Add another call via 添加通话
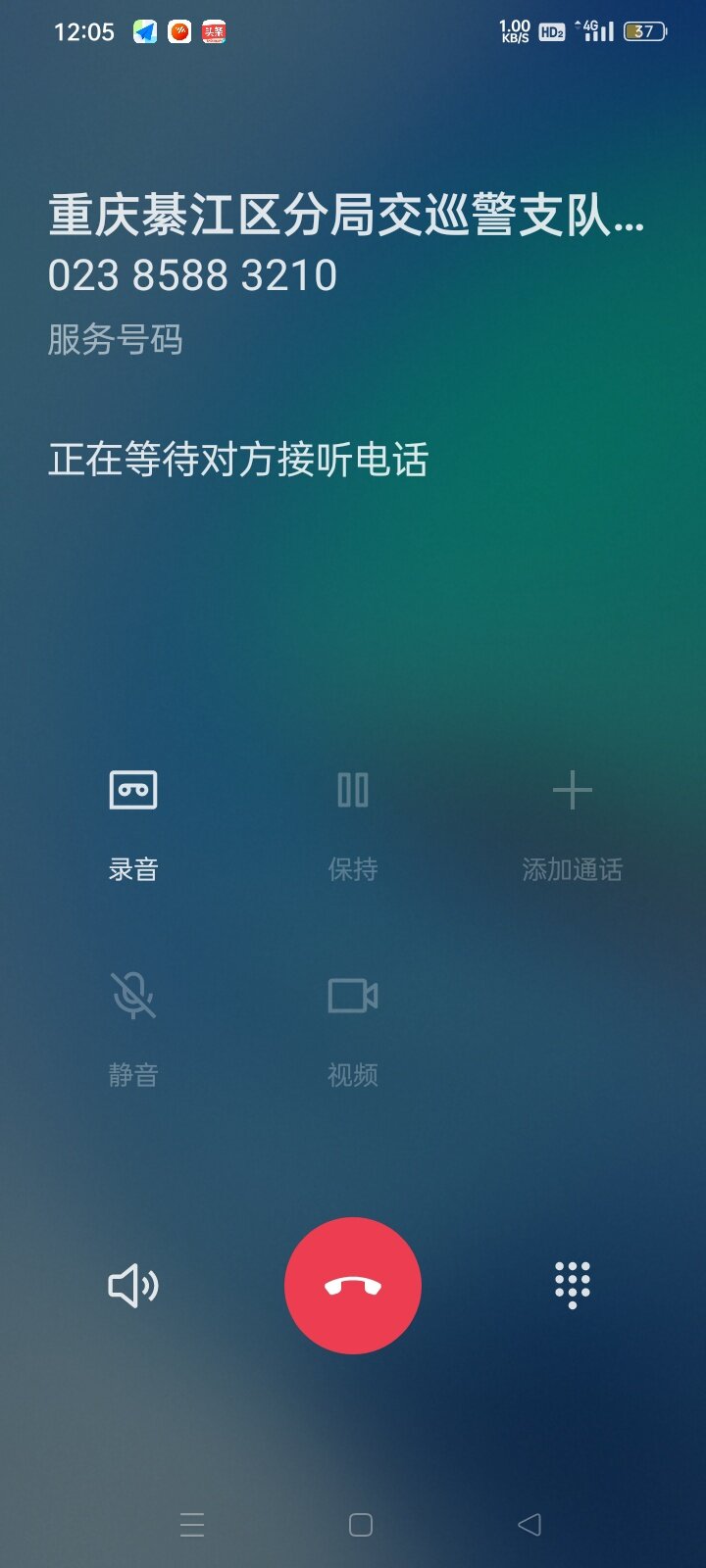Viewport: 706px width, 1568px height. click(573, 825)
